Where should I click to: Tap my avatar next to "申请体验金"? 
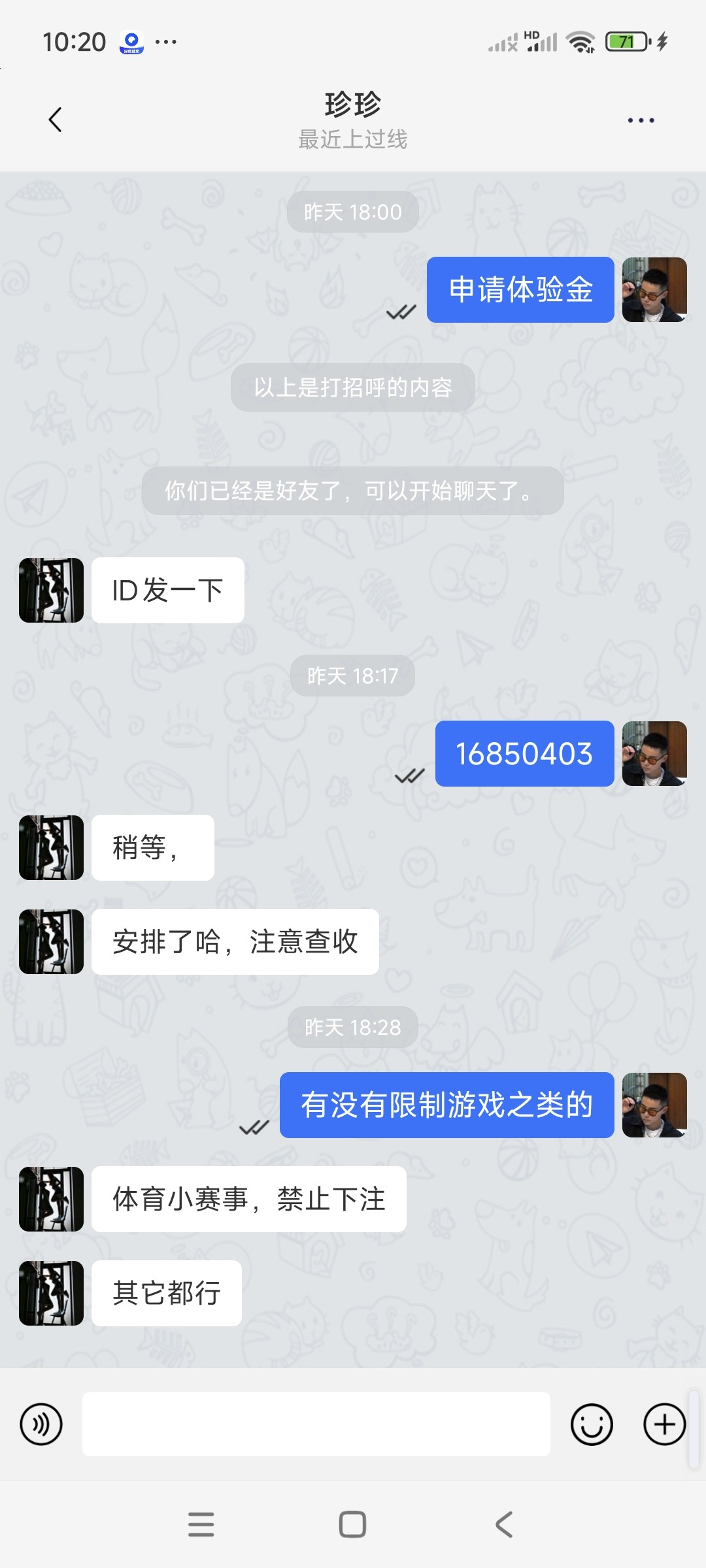pyautogui.click(x=654, y=289)
